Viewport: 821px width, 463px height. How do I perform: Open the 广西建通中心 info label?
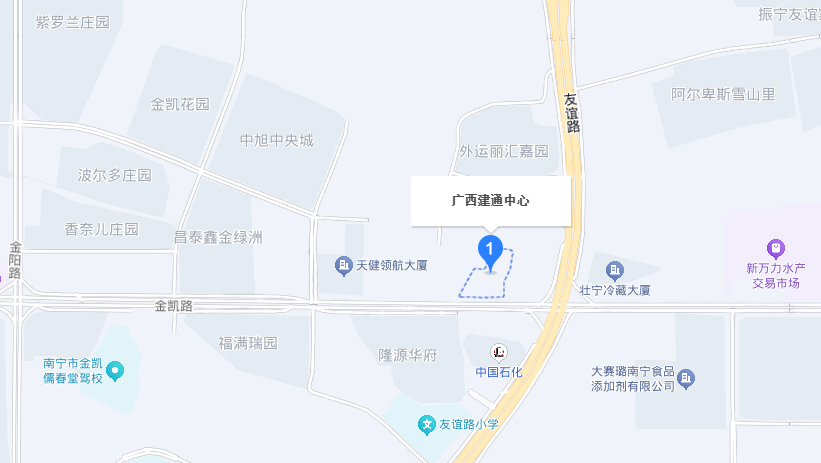[490, 201]
